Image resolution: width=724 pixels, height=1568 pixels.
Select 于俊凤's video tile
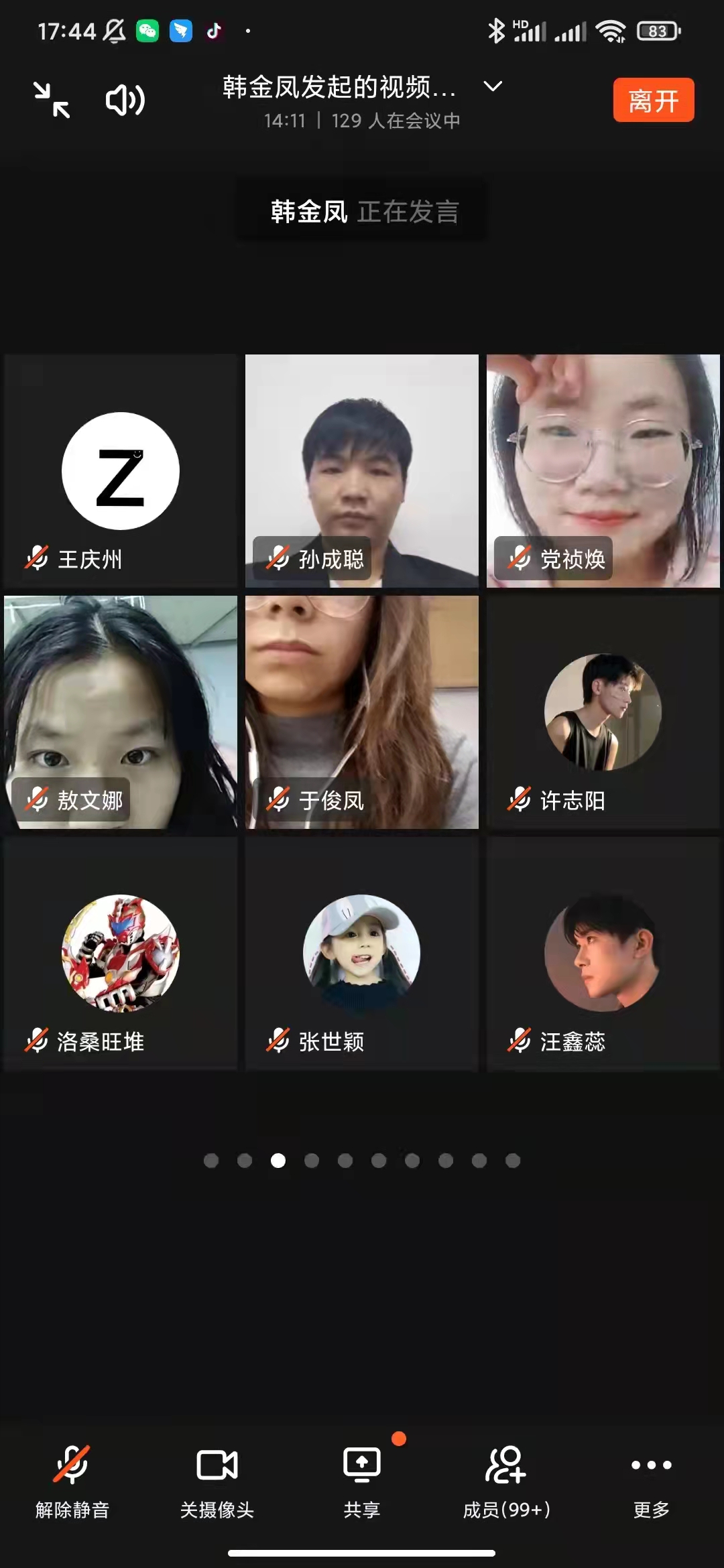tap(362, 712)
